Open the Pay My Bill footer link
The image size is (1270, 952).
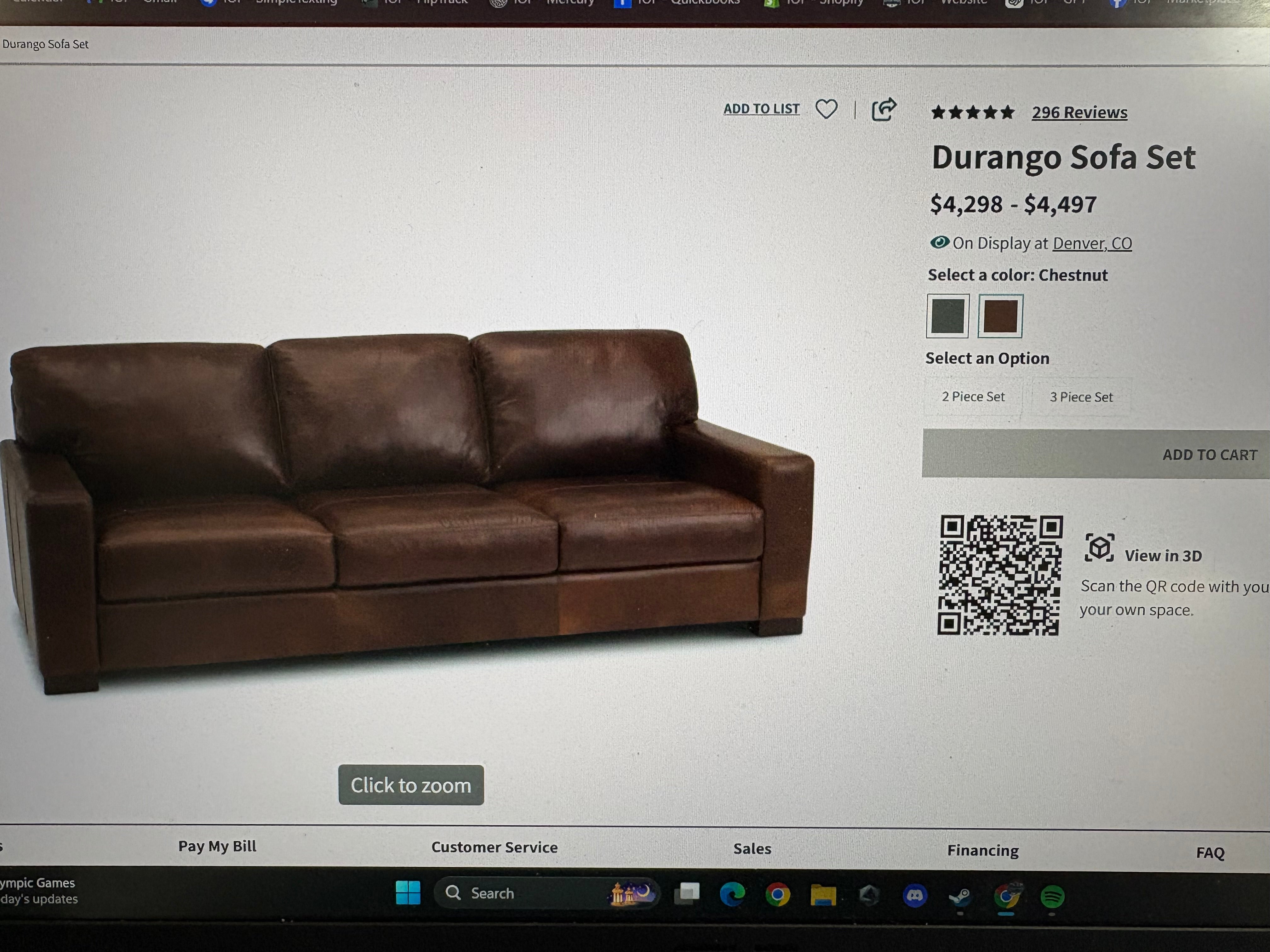tap(217, 847)
